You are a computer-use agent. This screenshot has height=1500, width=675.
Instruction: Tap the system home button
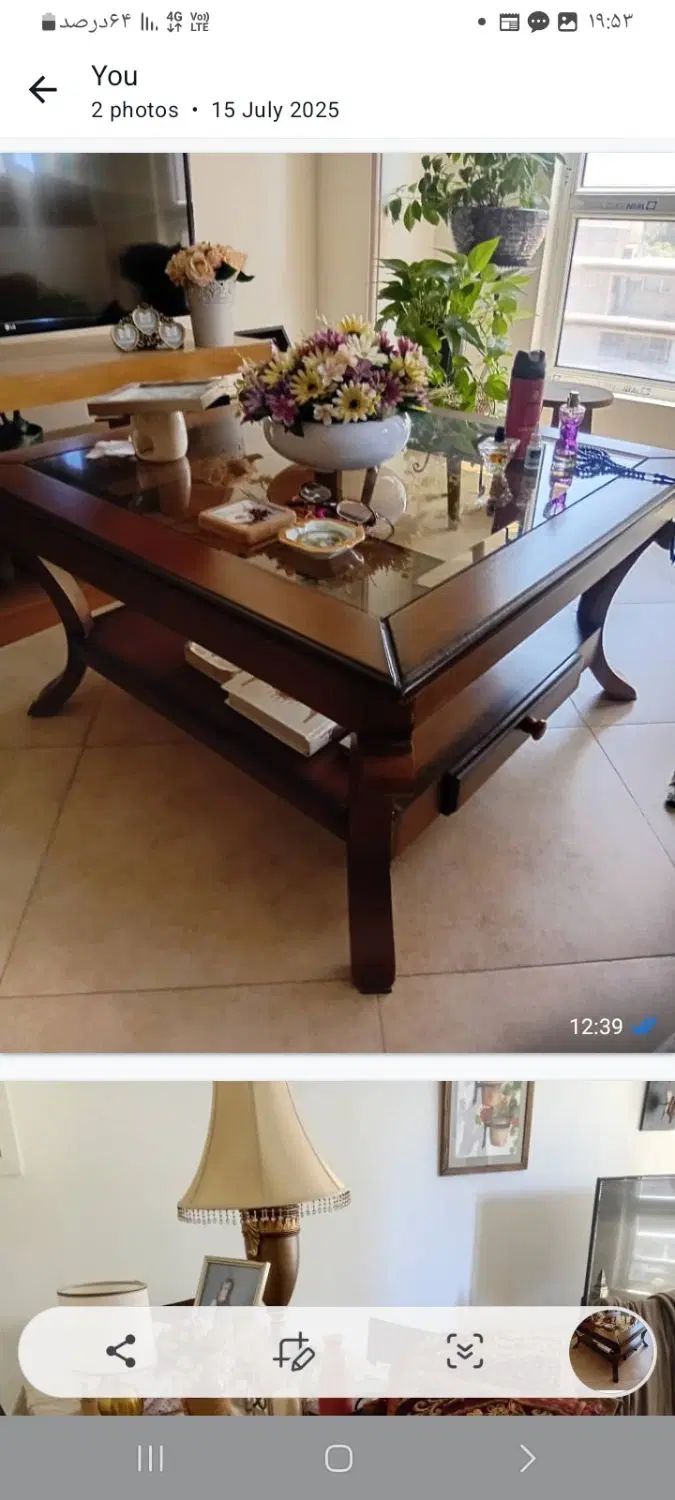pyautogui.click(x=338, y=1458)
